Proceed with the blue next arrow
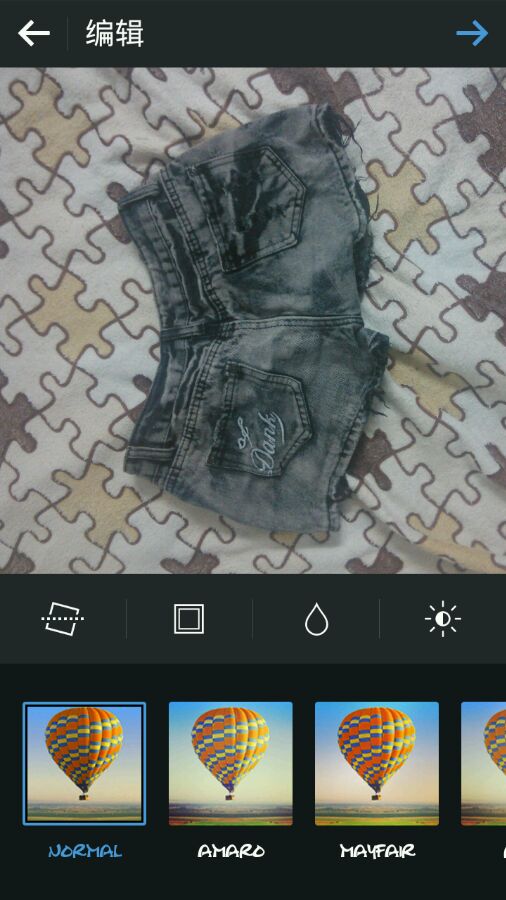Viewport: 506px width, 900px height. (472, 33)
